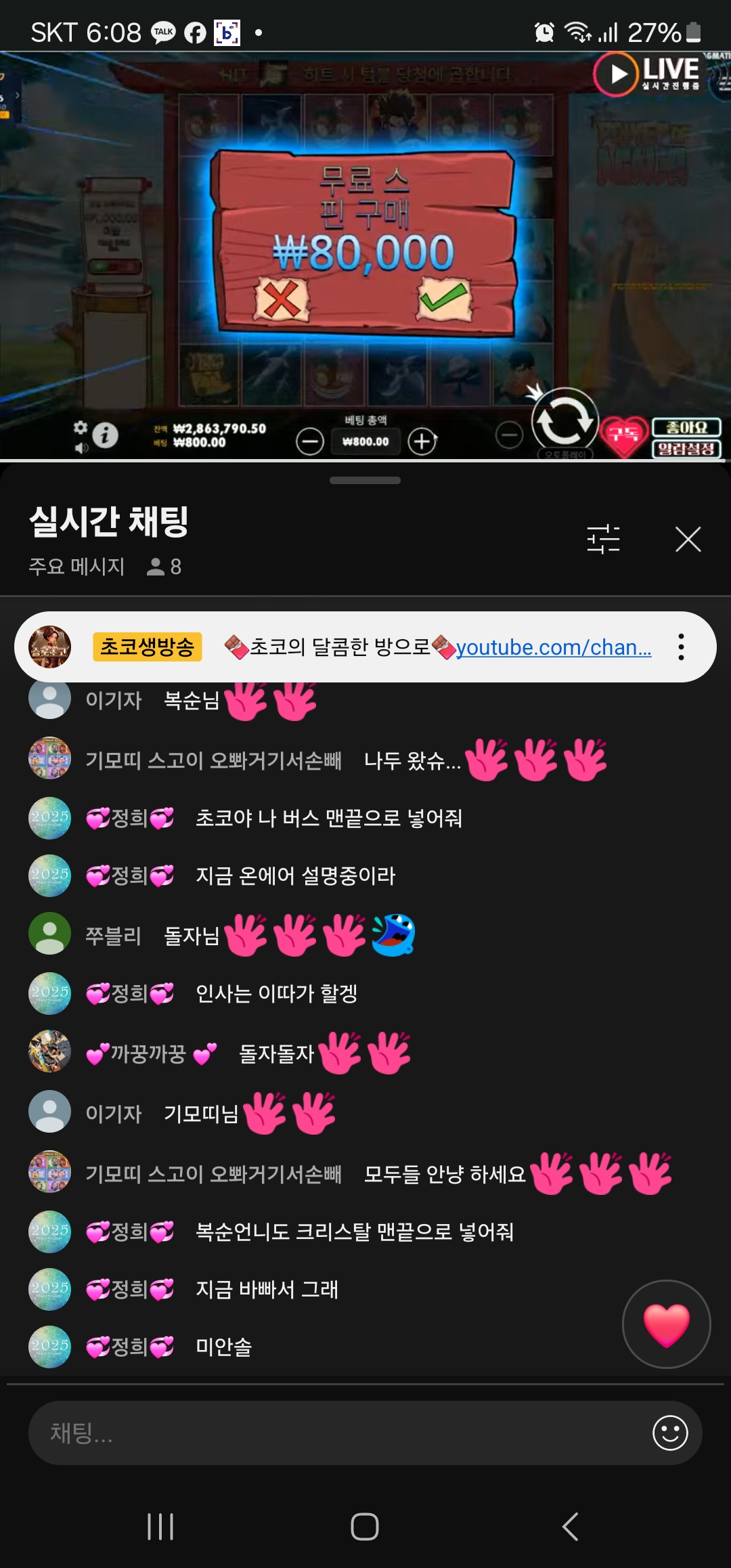
Task: Send a heart reaction
Action: pyautogui.click(x=666, y=1324)
